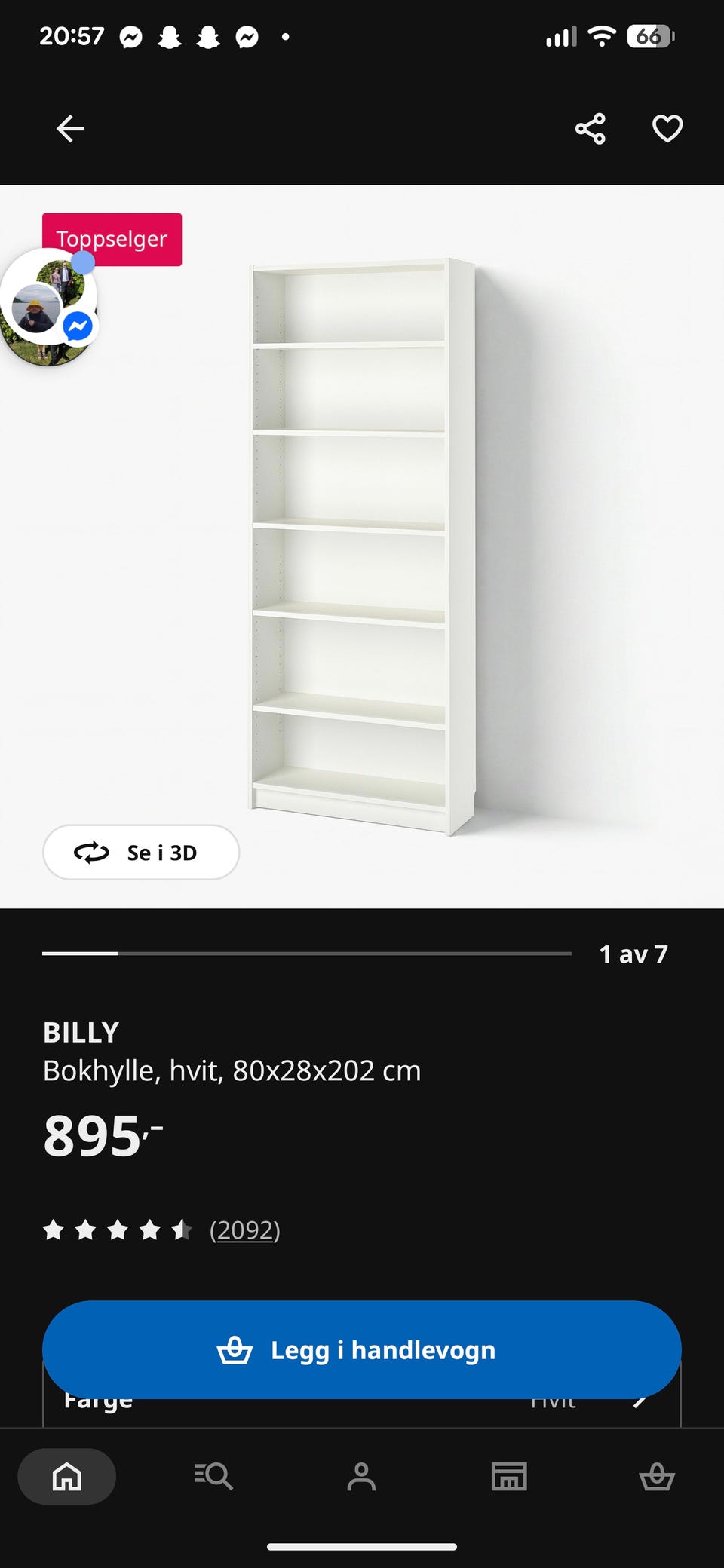This screenshot has height=1568, width=724.
Task: Open the search tab in bottom navigation
Action: pos(213,1476)
